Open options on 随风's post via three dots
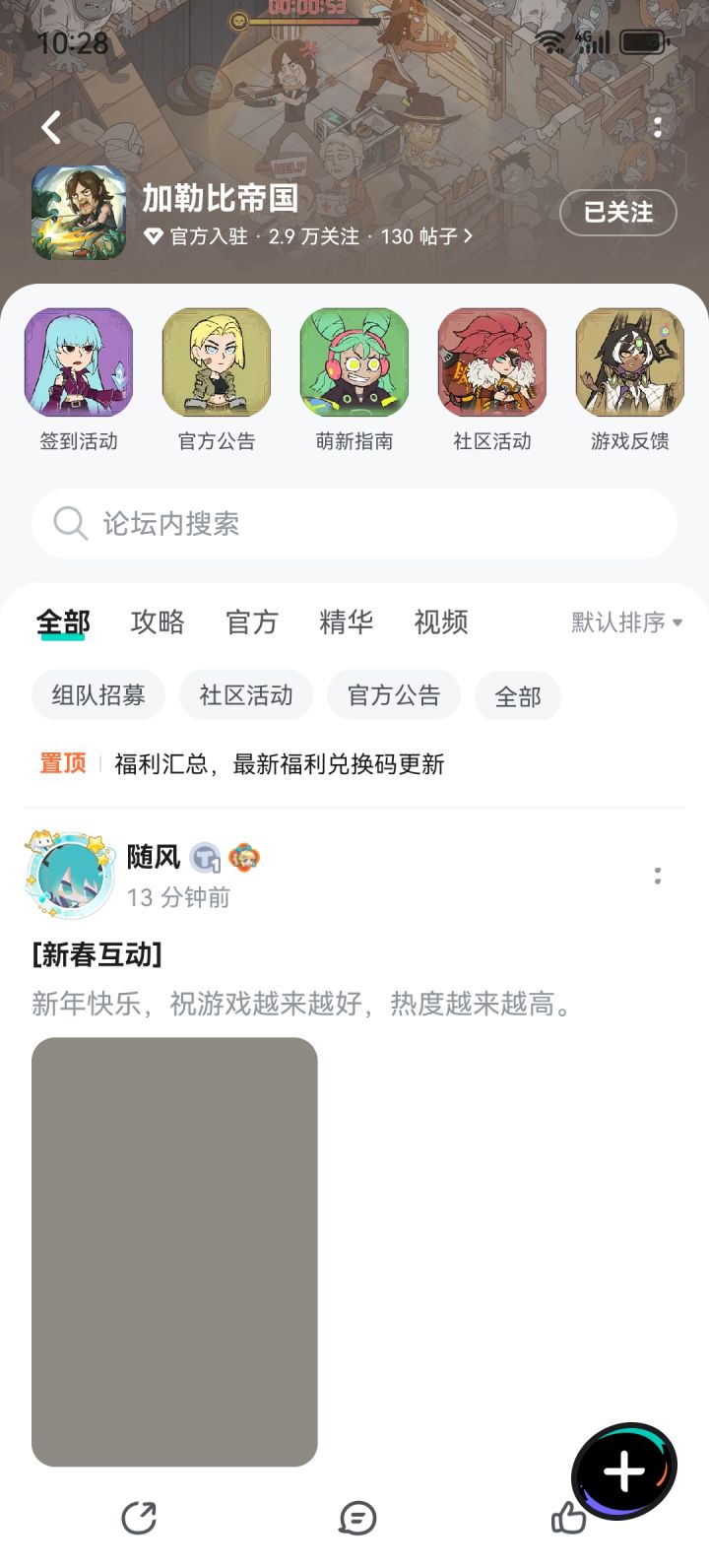Viewport: 709px width, 1568px height. point(658,875)
